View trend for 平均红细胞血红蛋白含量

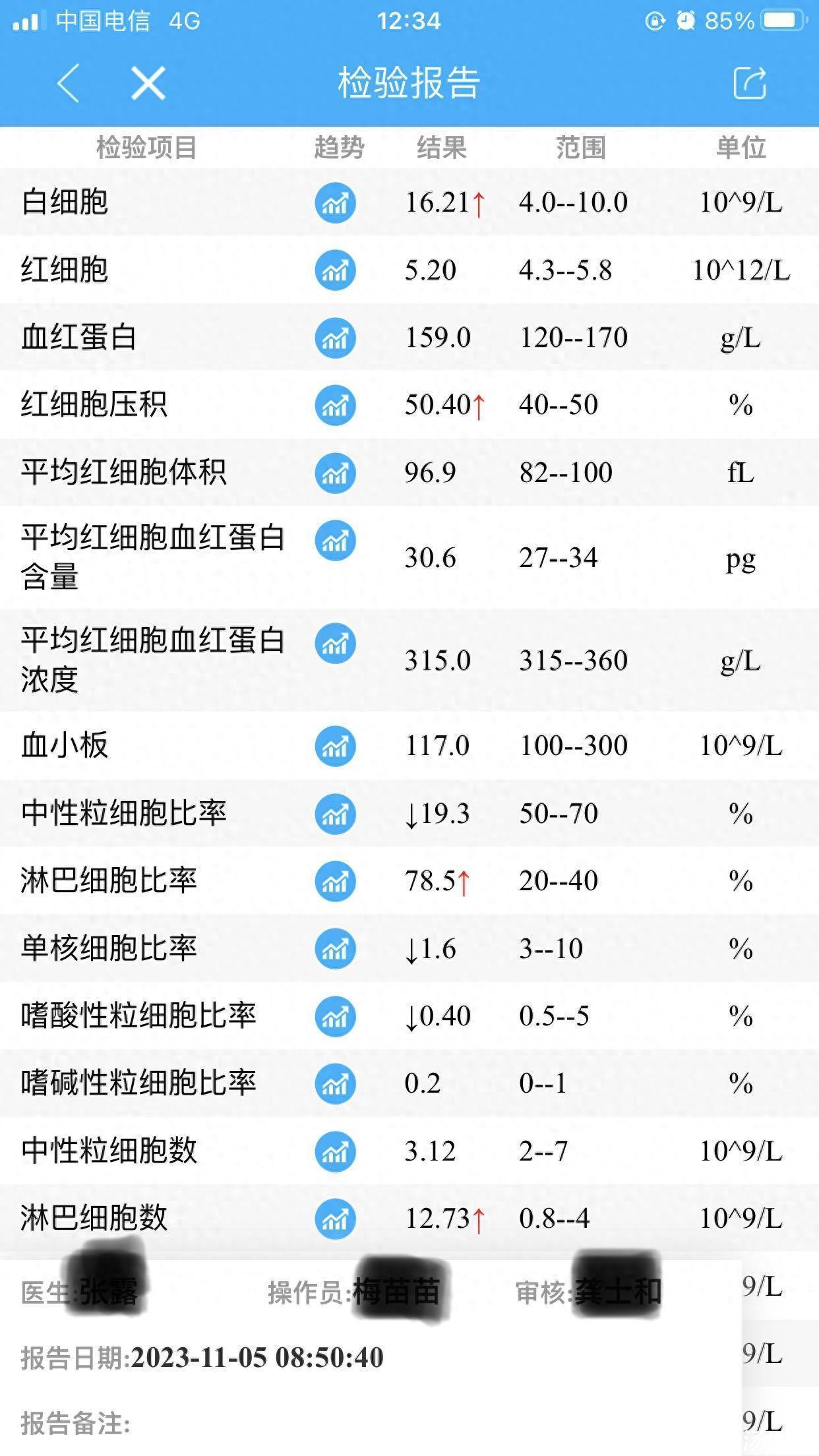[335, 541]
